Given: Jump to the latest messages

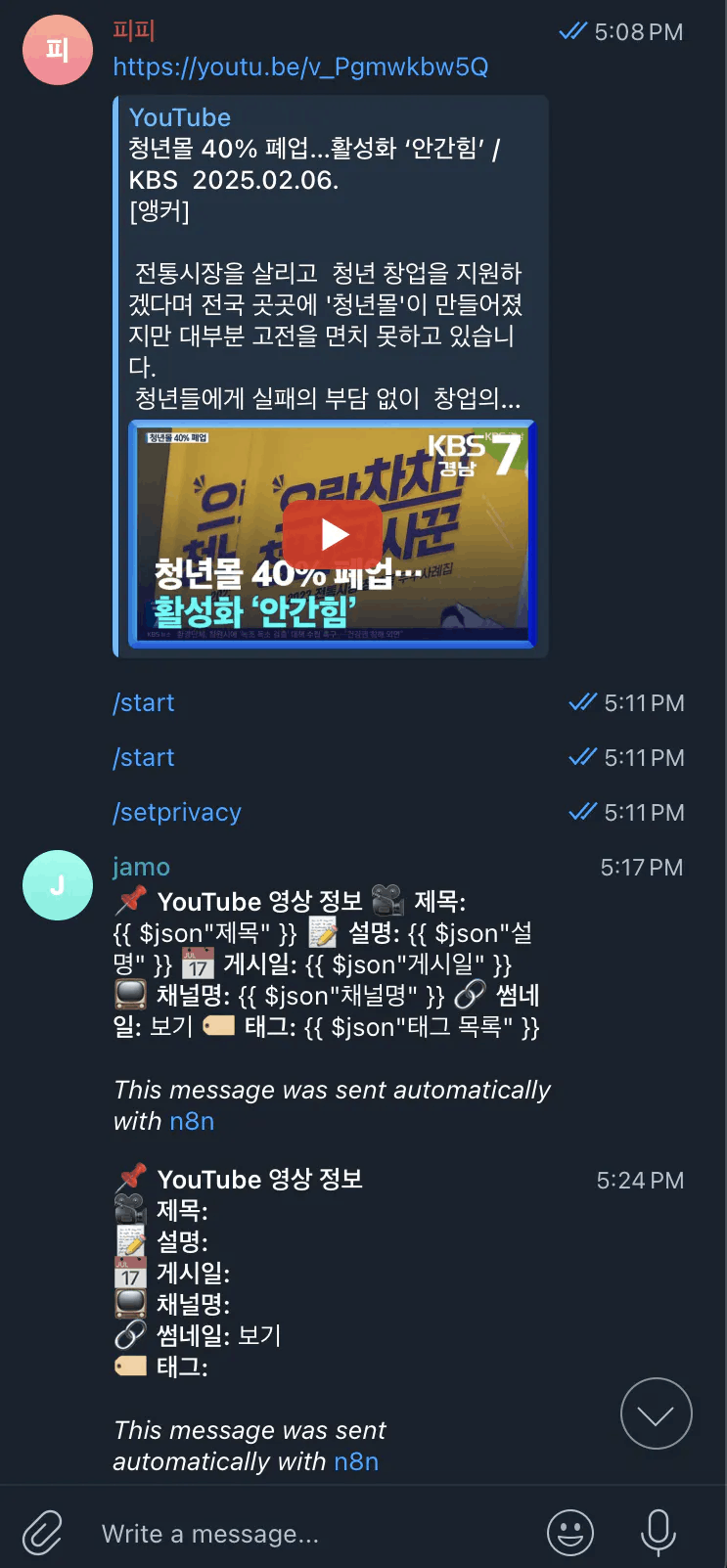Looking at the screenshot, I should 656,1413.
